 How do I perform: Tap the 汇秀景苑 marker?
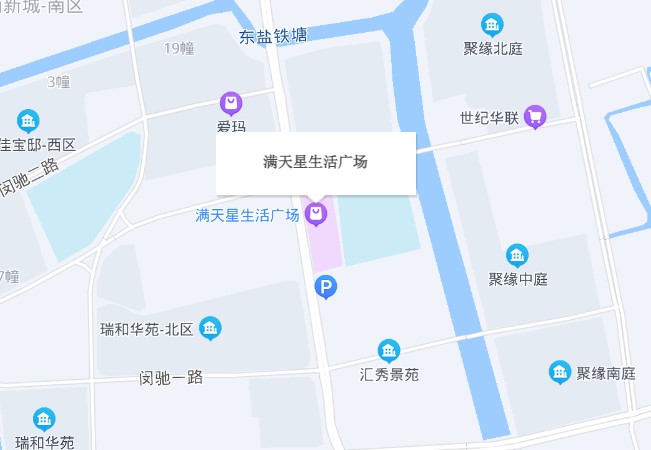click(x=389, y=351)
